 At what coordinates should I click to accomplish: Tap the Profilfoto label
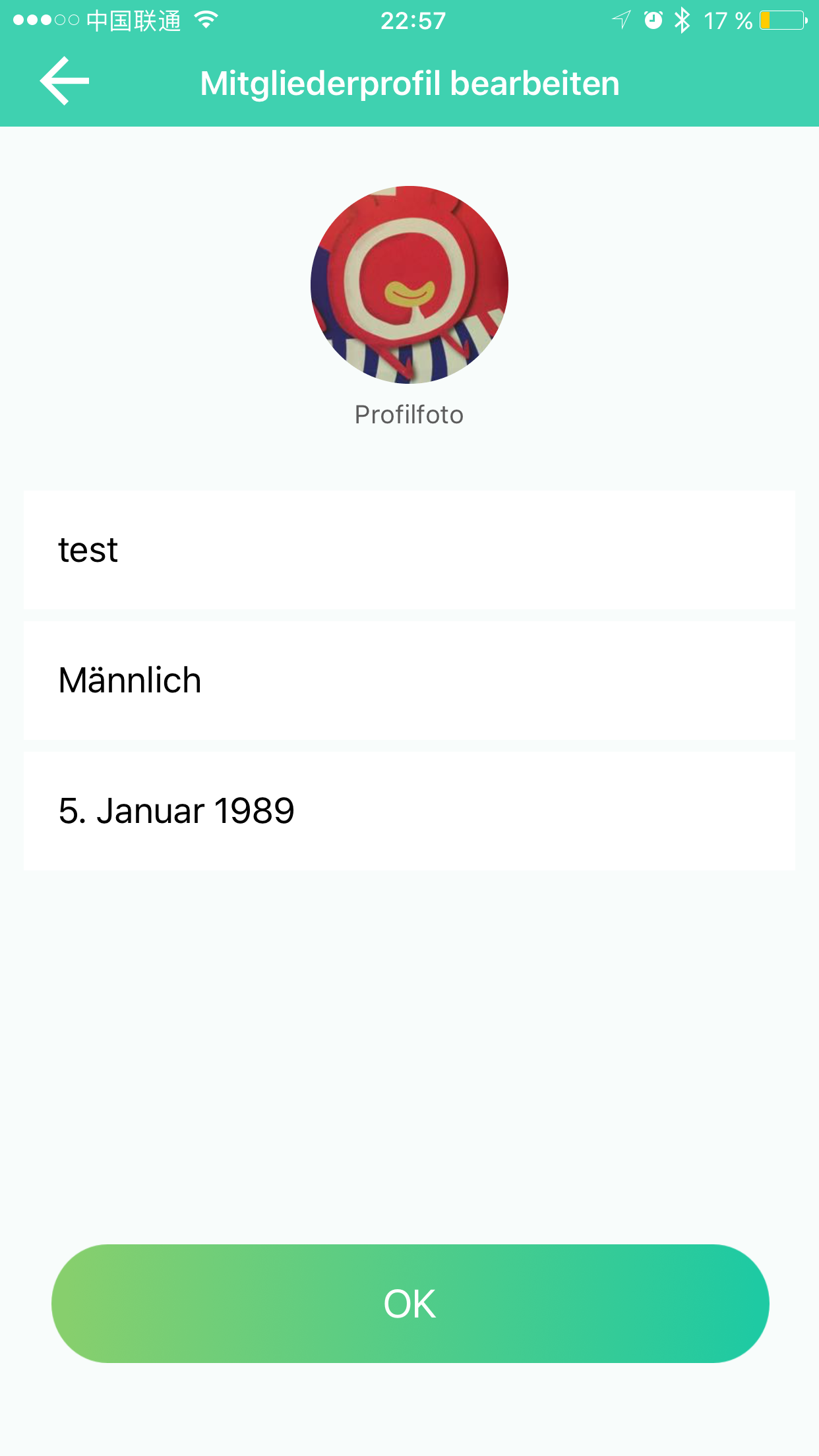pos(409,414)
